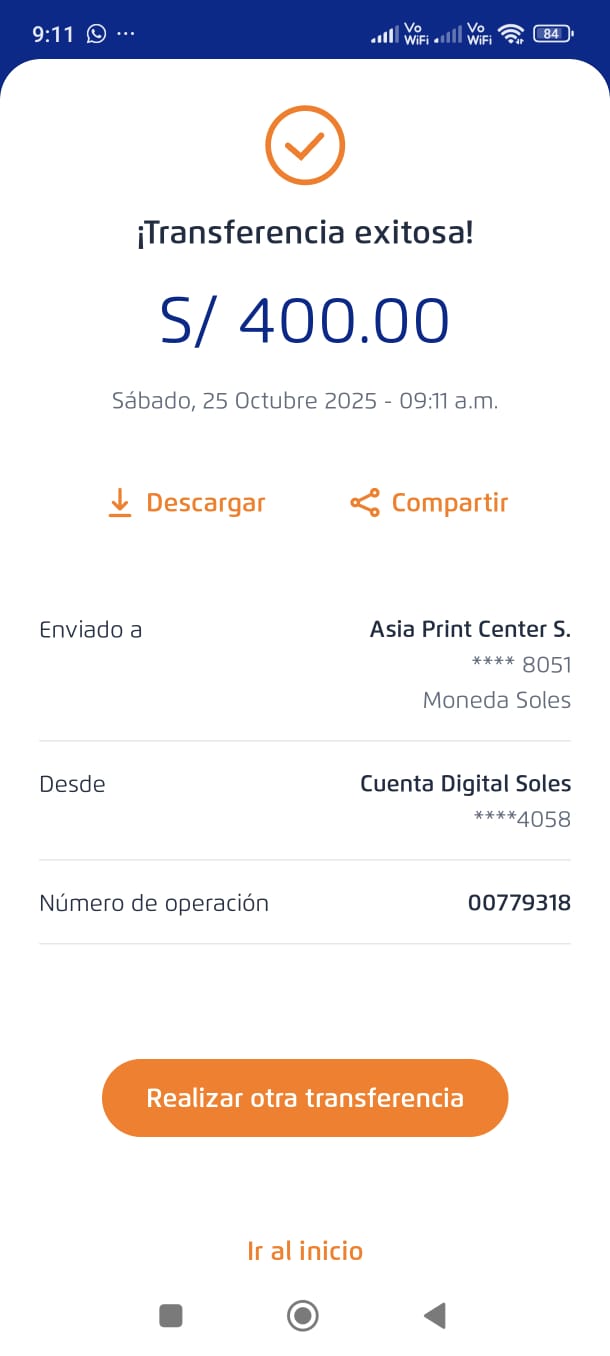Download the transfer receipt with Descargar
Screen dimensions: 610x1356
(186, 502)
